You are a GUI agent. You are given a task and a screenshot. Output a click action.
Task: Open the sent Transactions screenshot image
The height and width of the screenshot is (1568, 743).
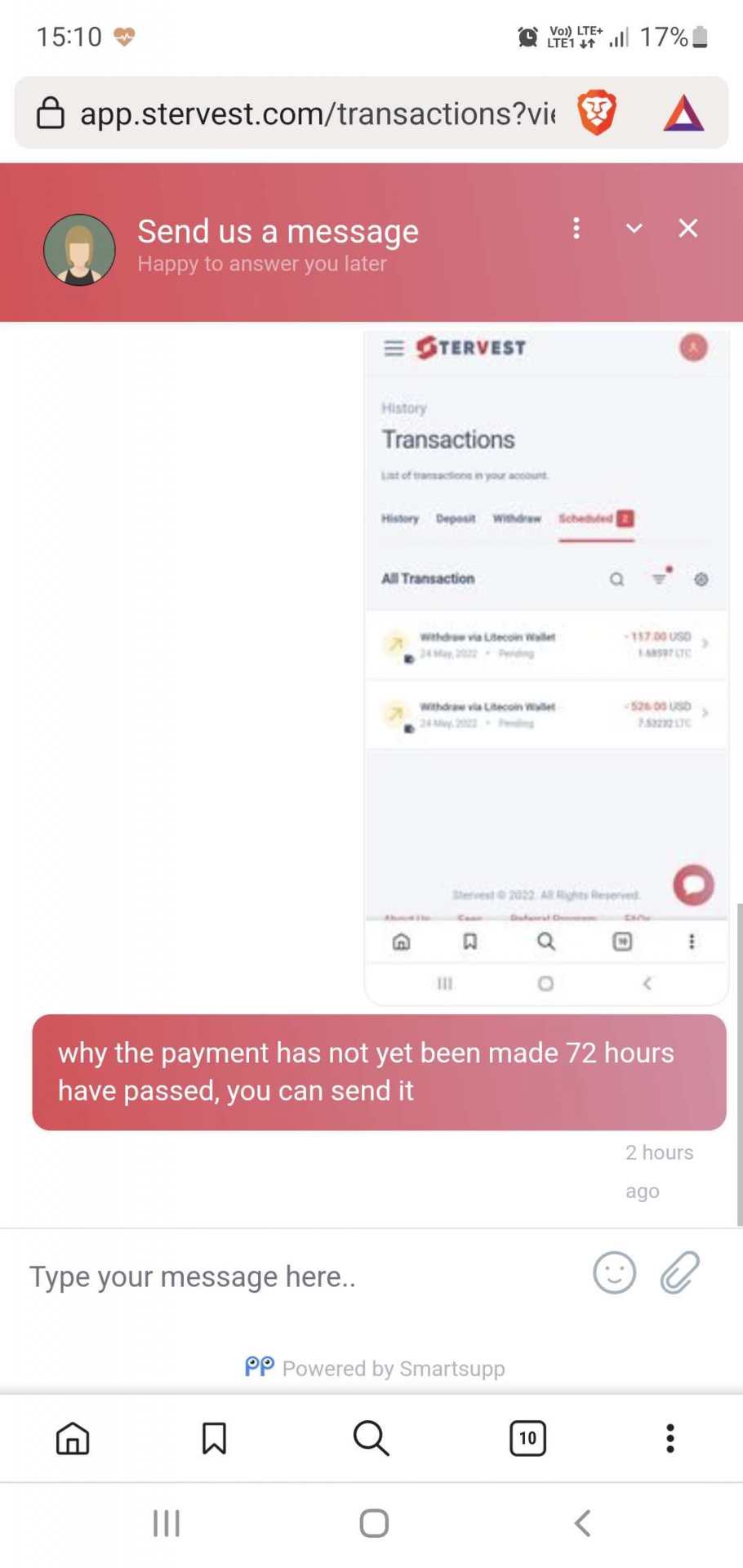(545, 666)
